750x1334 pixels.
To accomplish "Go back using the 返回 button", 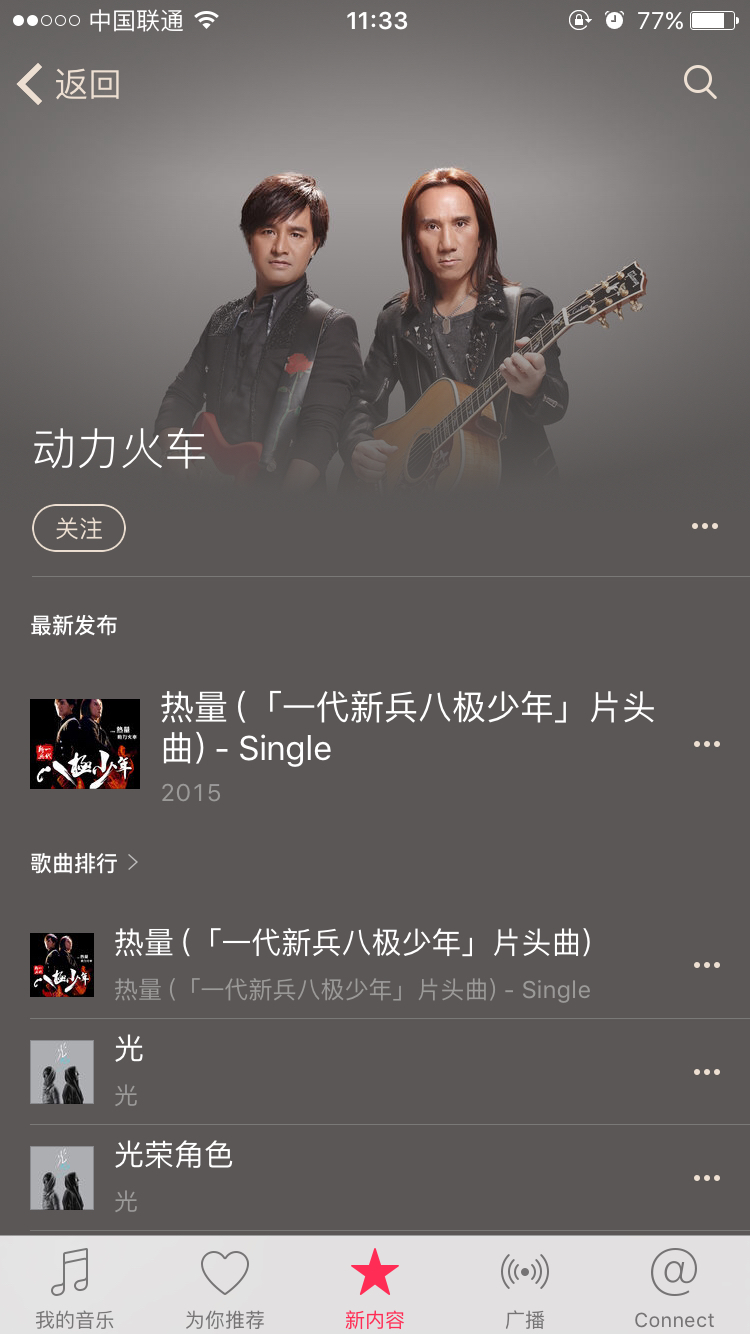I will click(68, 84).
